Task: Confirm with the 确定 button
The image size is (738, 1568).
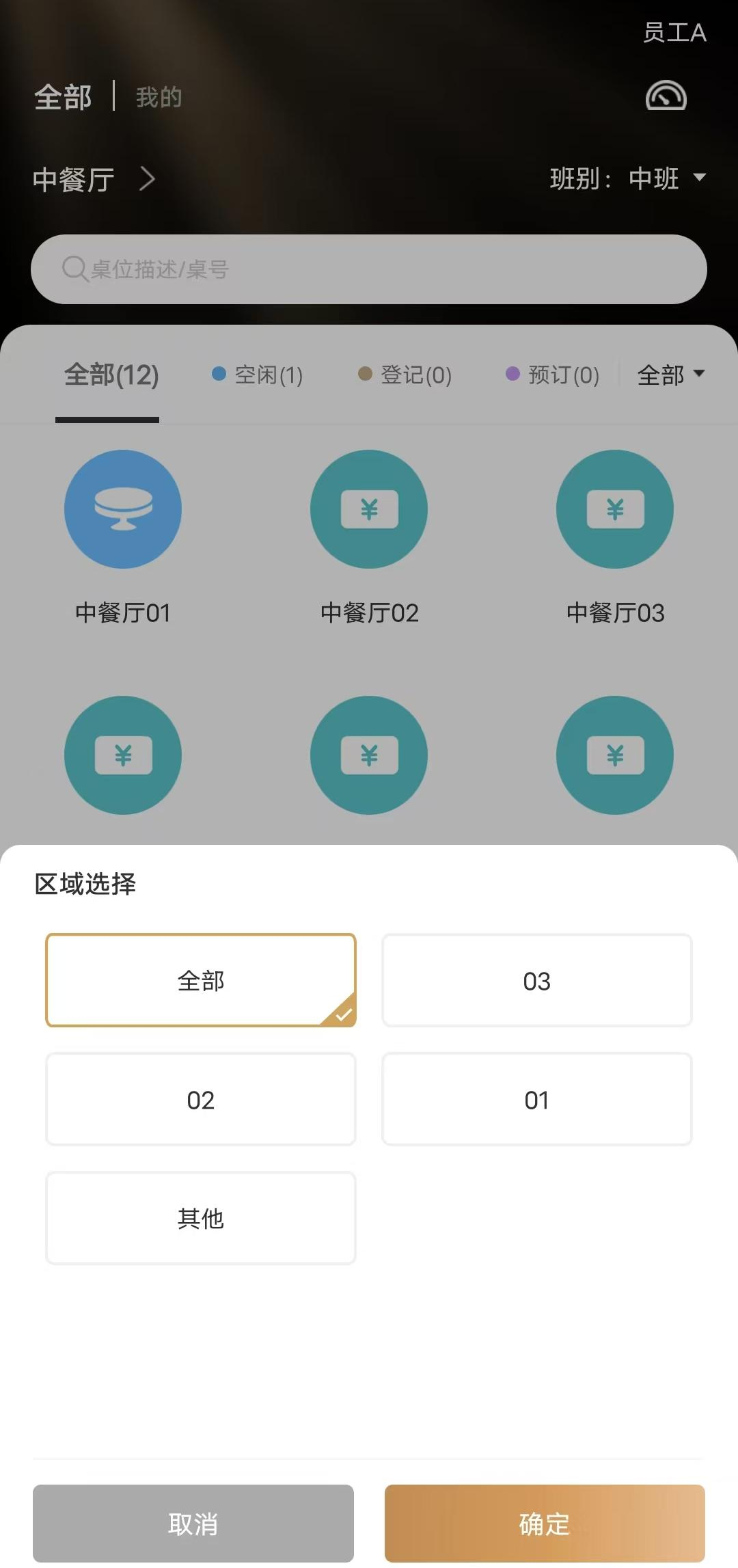Action: [545, 1524]
